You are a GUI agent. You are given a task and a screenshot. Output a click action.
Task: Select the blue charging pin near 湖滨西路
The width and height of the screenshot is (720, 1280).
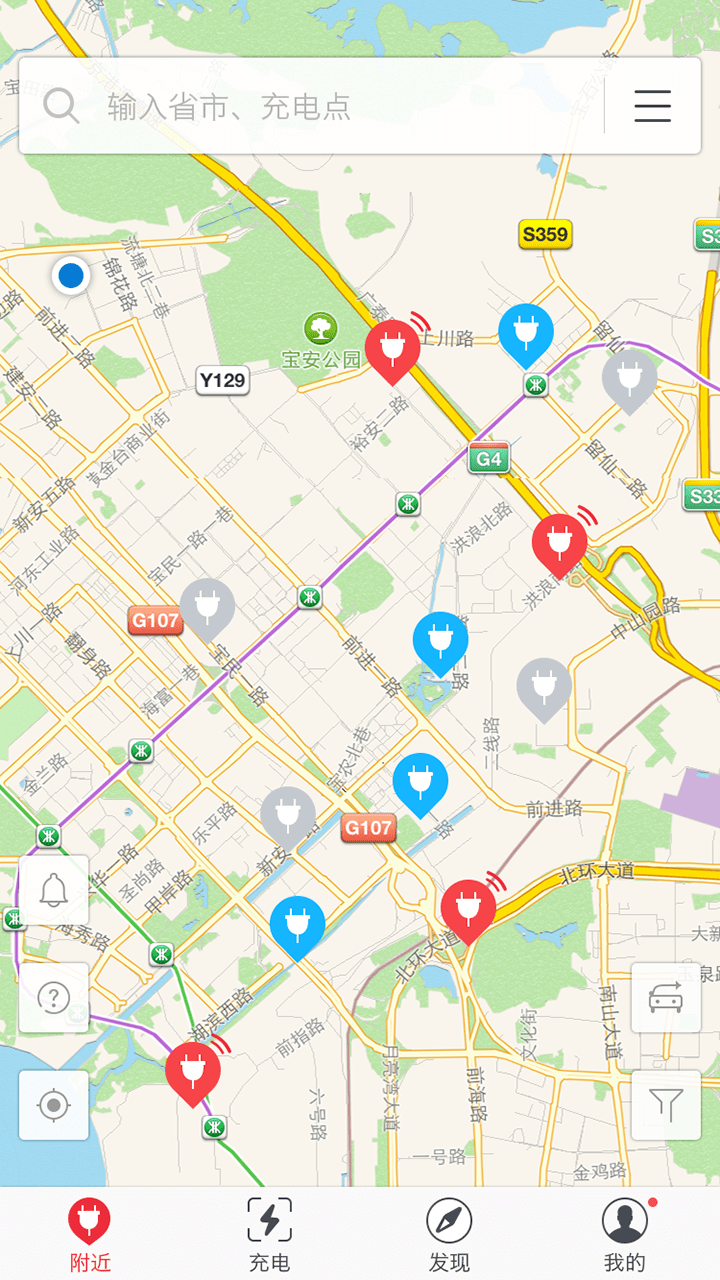297,923
